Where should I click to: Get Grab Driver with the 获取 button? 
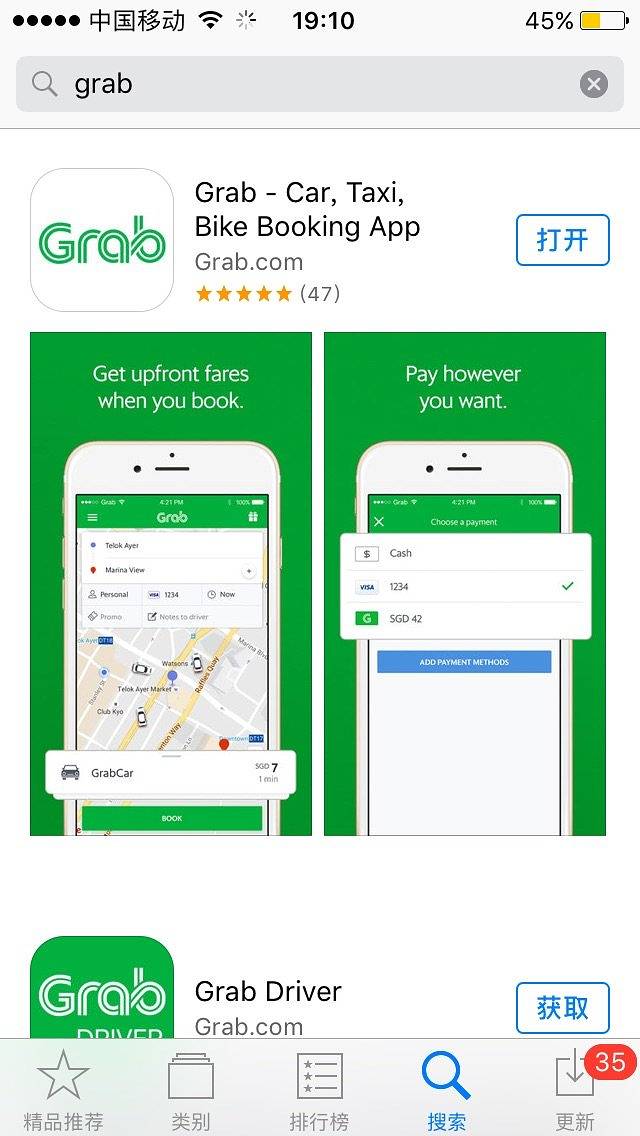(x=562, y=1007)
